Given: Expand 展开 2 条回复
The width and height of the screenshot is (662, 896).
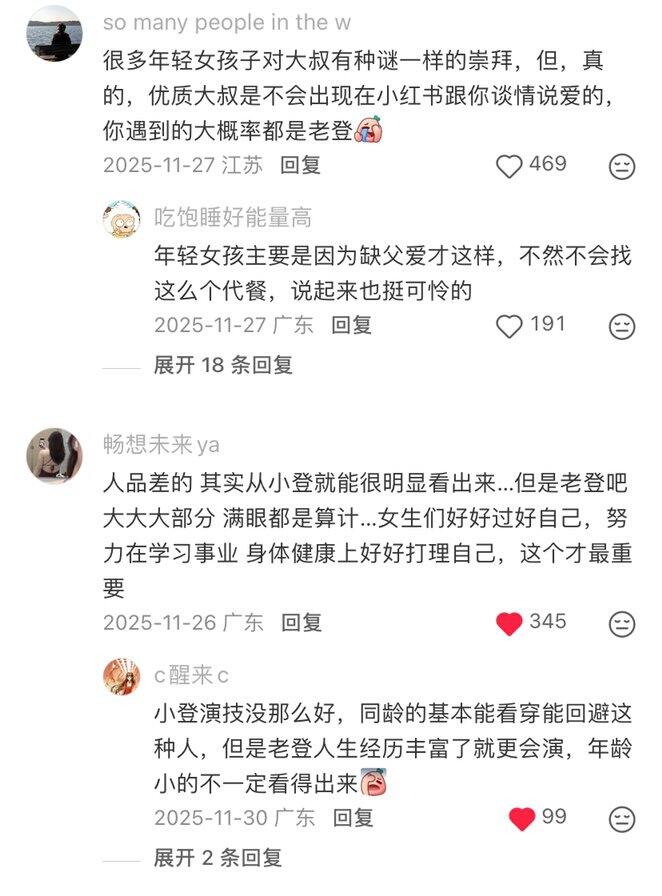Looking at the screenshot, I should click(x=217, y=858).
